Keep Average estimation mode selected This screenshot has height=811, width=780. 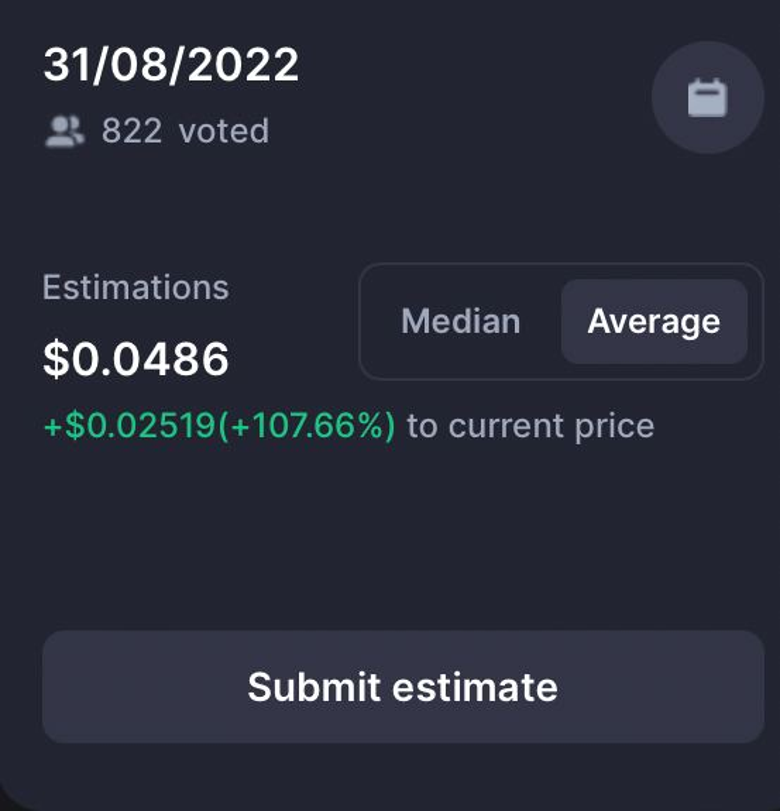point(654,321)
